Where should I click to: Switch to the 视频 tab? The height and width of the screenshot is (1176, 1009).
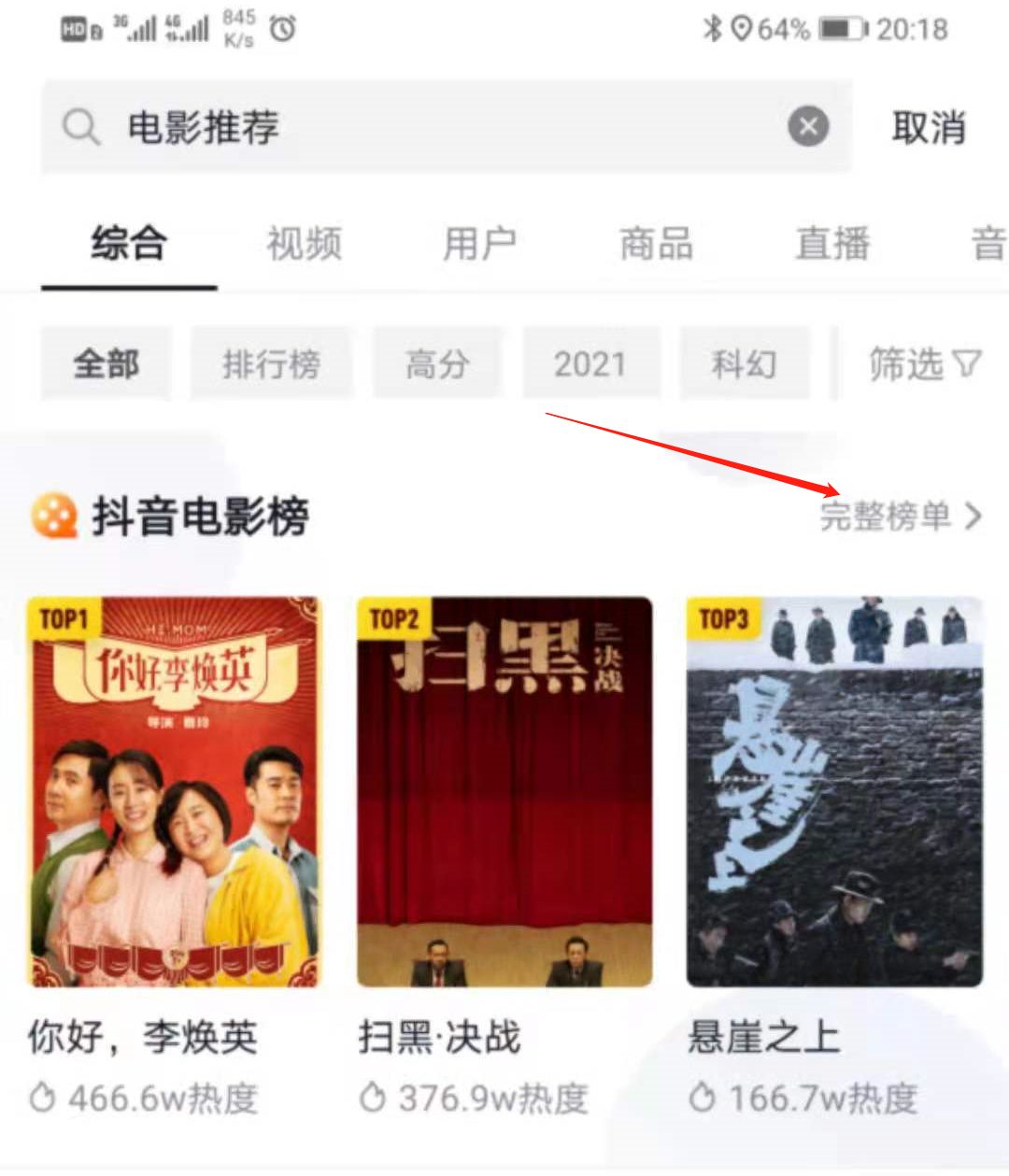[x=303, y=243]
